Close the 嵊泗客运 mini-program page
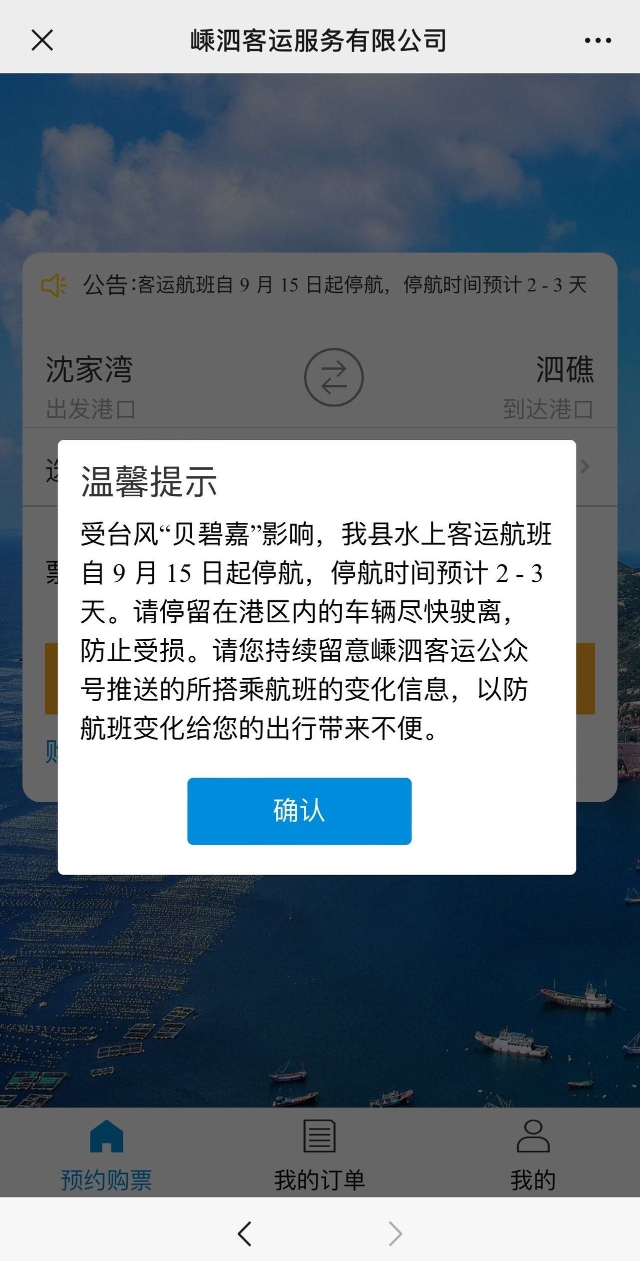Image resolution: width=640 pixels, height=1261 pixels. pyautogui.click(x=42, y=40)
